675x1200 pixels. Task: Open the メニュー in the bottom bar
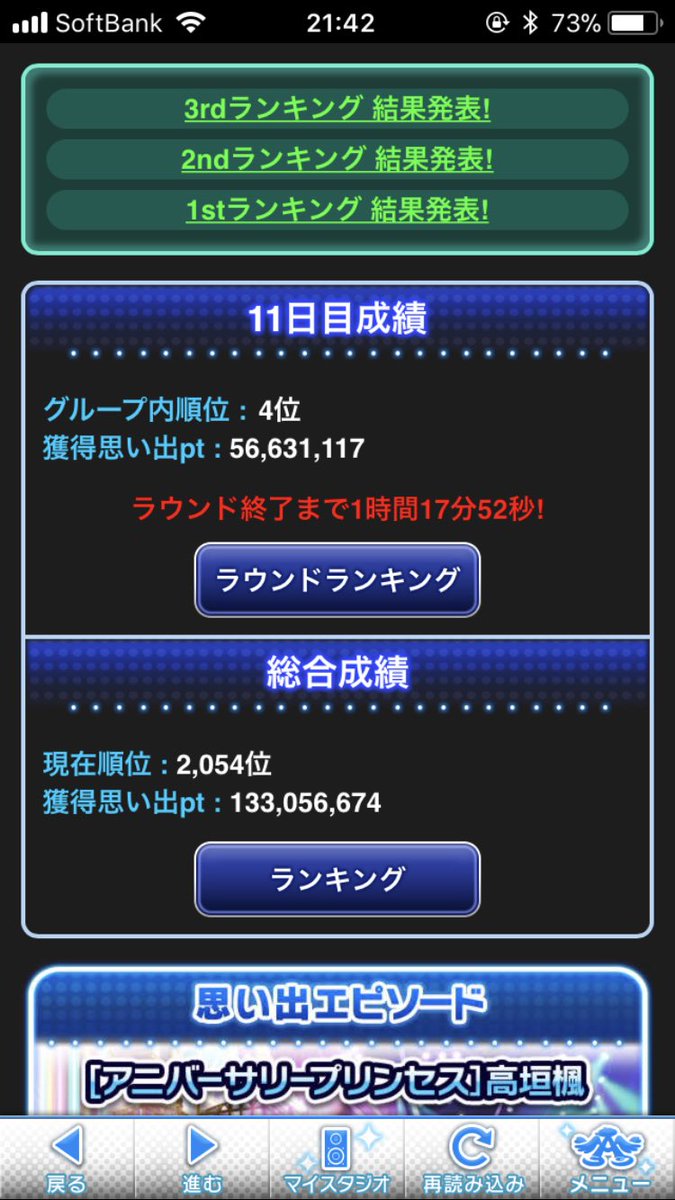[x=607, y=1157]
